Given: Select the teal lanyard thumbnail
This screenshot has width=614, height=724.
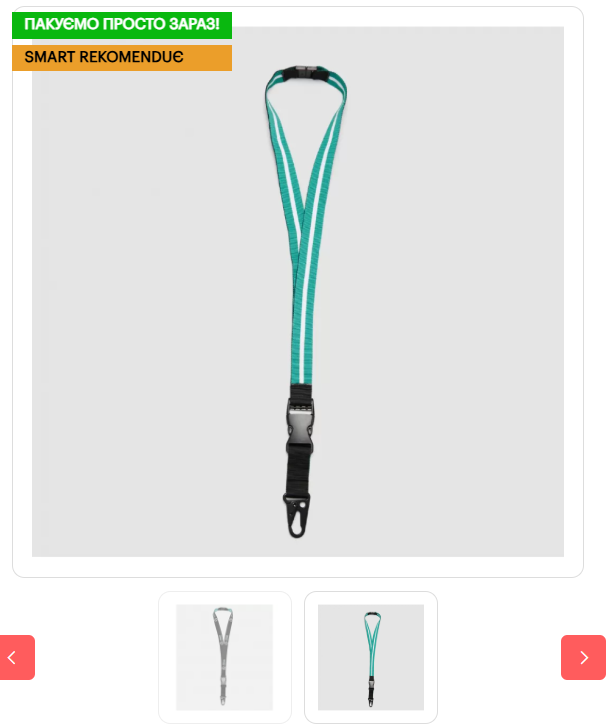Looking at the screenshot, I should tap(370, 657).
